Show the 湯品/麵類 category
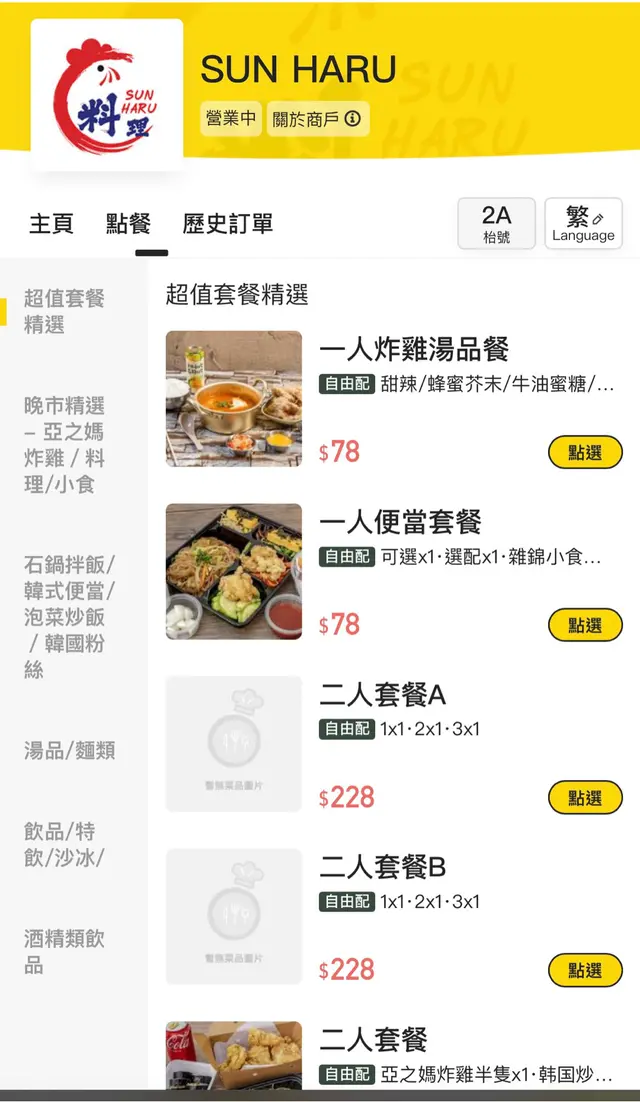This screenshot has width=640, height=1102. 69,750
